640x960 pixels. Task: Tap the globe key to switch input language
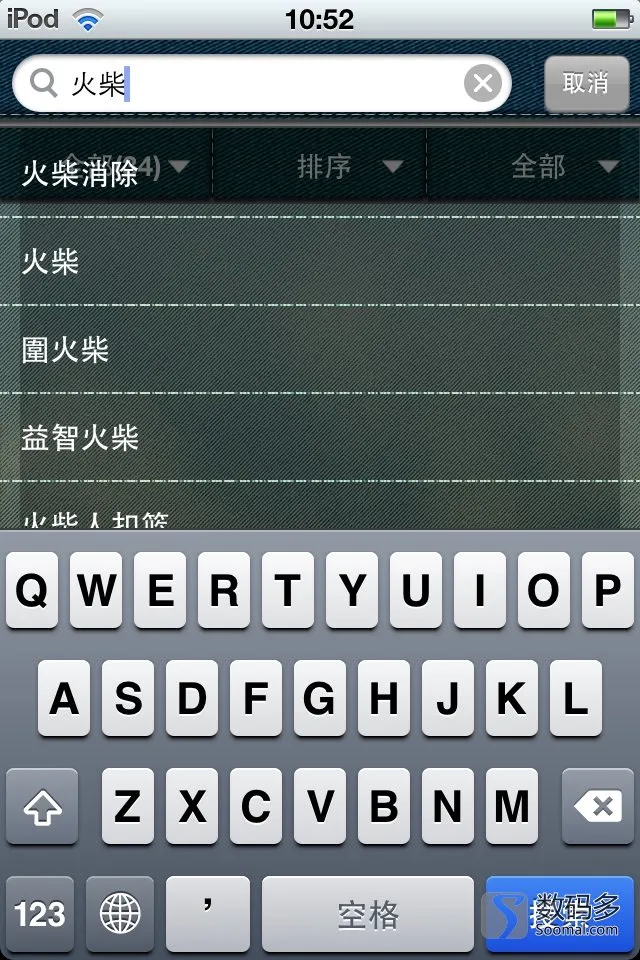point(120,913)
